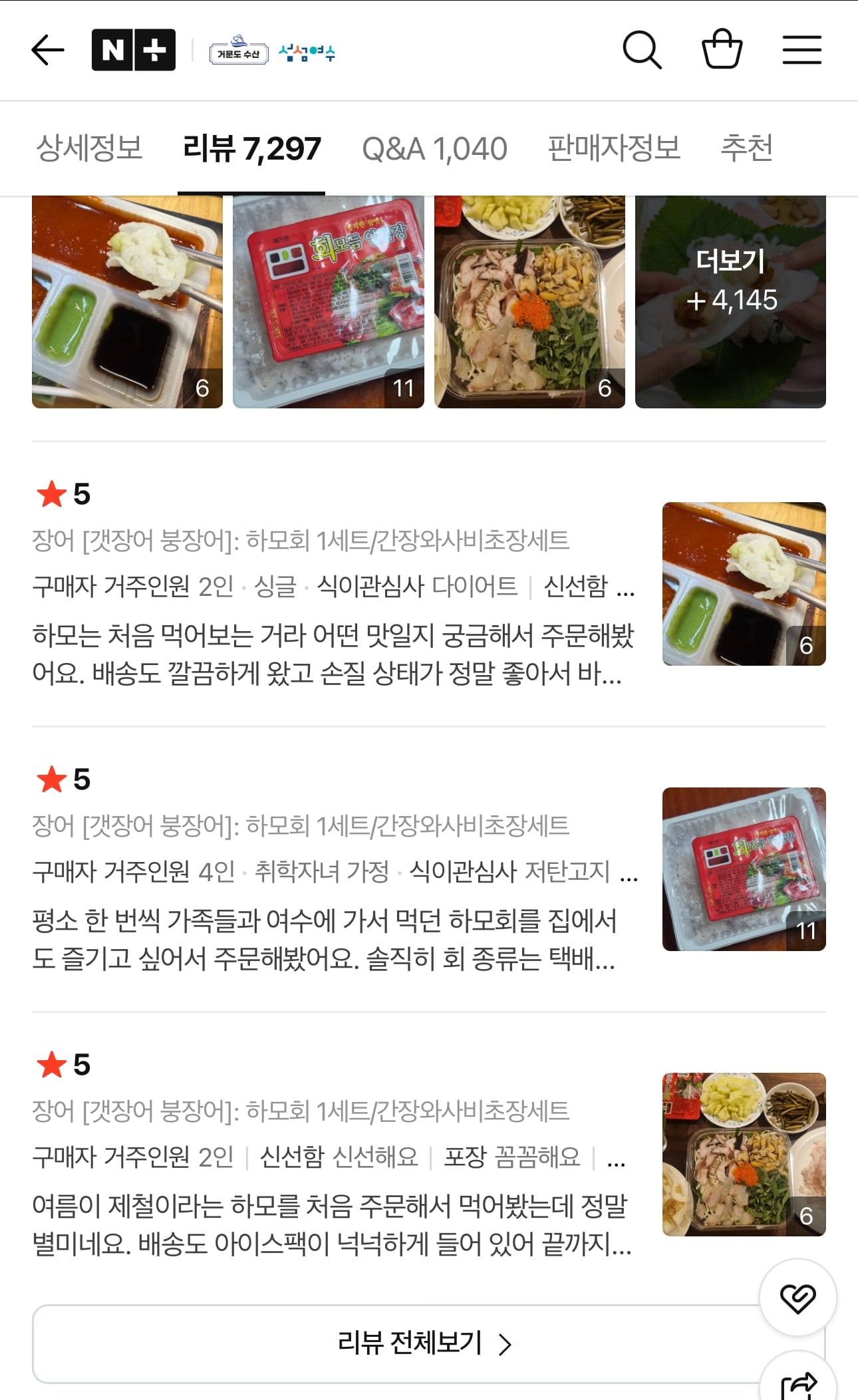The height and width of the screenshot is (1400, 858).
Task: Switch to the Q&A 1,040 tab
Action: click(x=434, y=148)
